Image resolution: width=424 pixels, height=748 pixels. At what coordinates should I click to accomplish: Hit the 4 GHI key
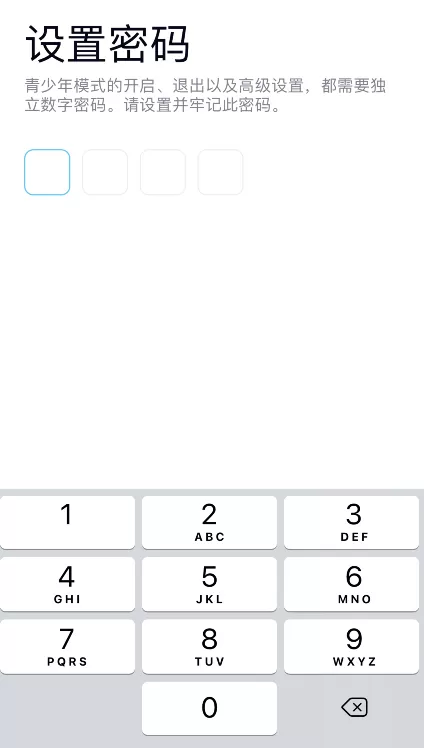tap(67, 584)
